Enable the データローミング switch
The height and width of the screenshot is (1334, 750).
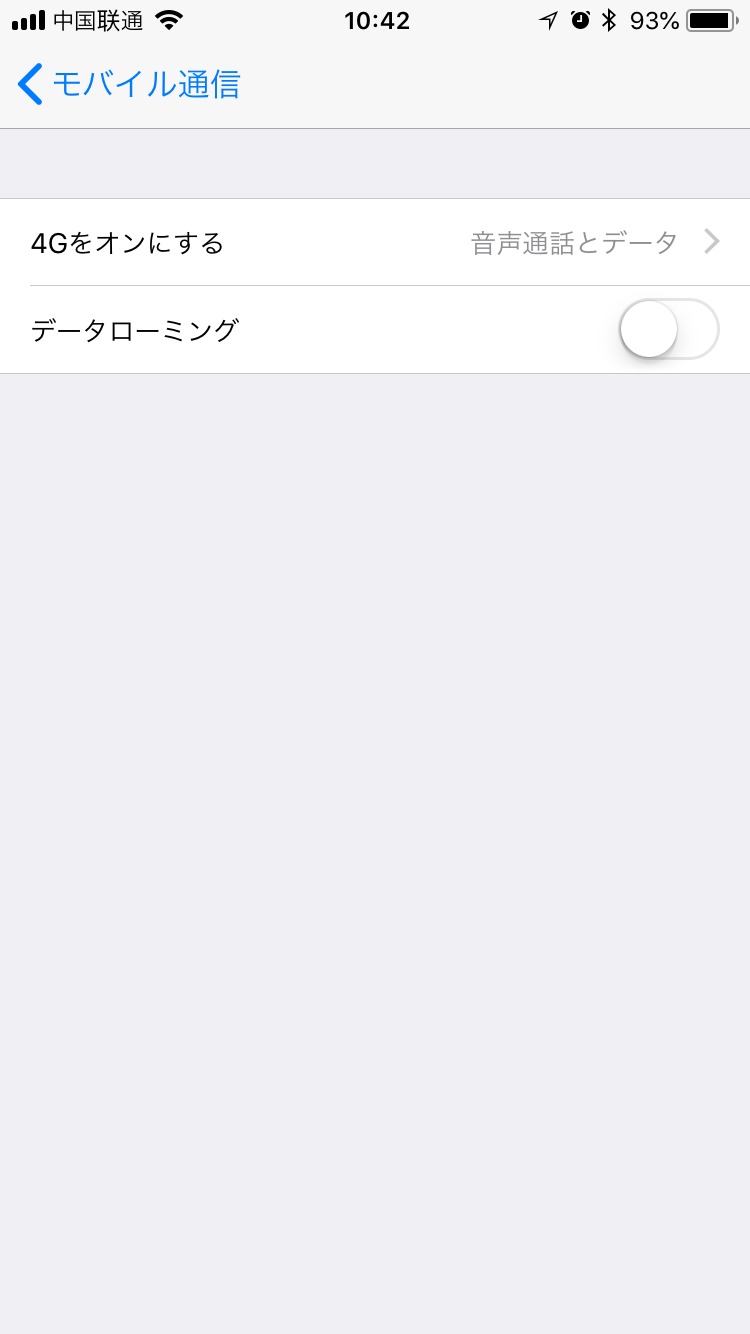669,329
